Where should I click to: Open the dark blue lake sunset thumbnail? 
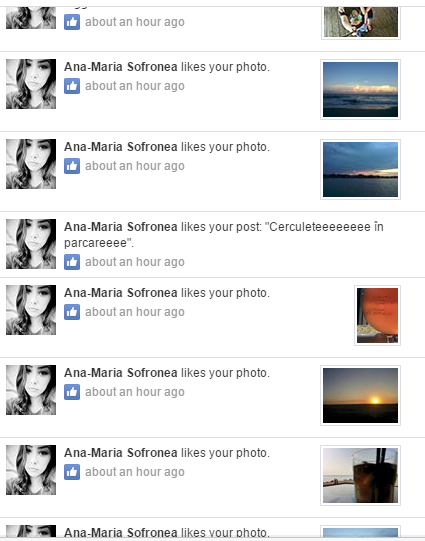point(360,169)
